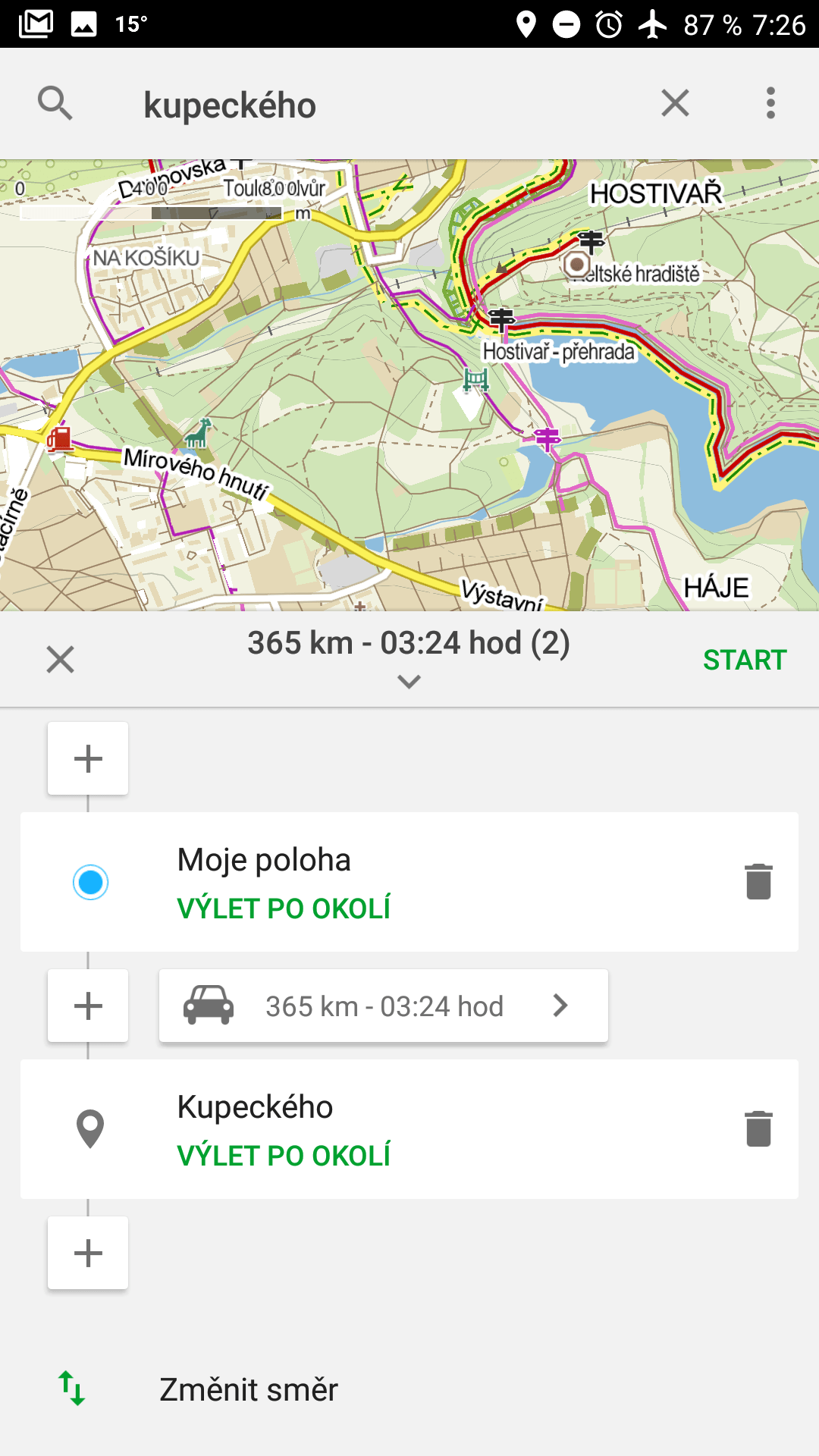Add a waypoint above Moje poloha
This screenshot has height=1456, width=819.
pyautogui.click(x=88, y=758)
